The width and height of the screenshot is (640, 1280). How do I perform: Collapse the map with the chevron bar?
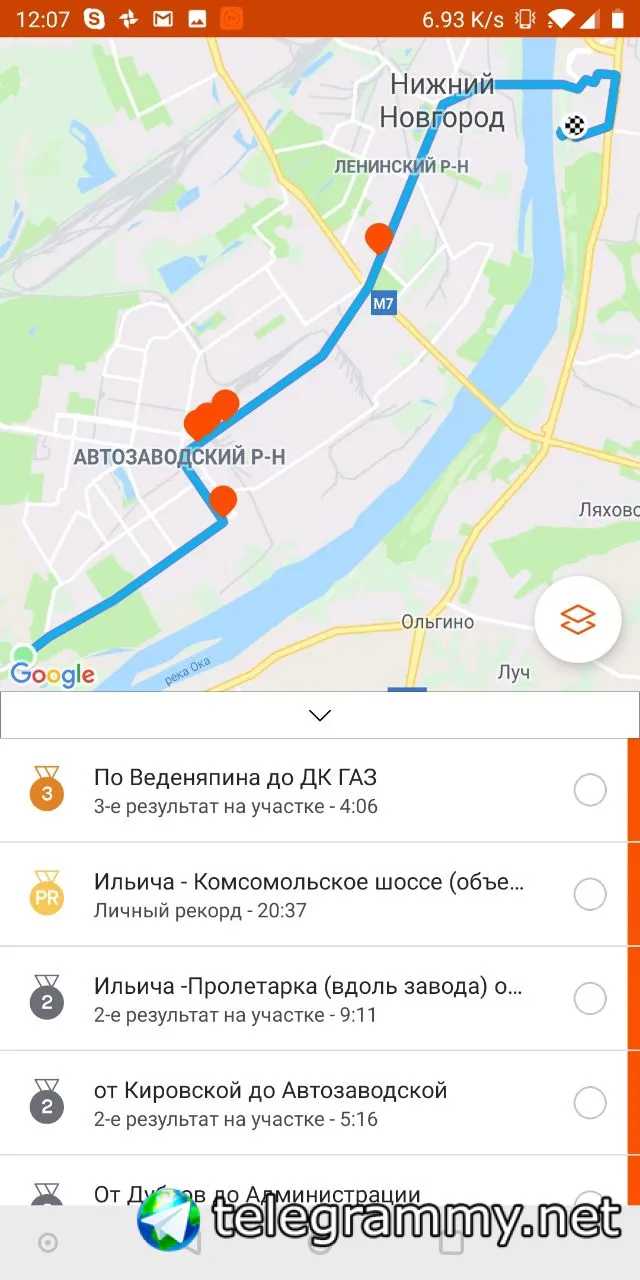320,715
